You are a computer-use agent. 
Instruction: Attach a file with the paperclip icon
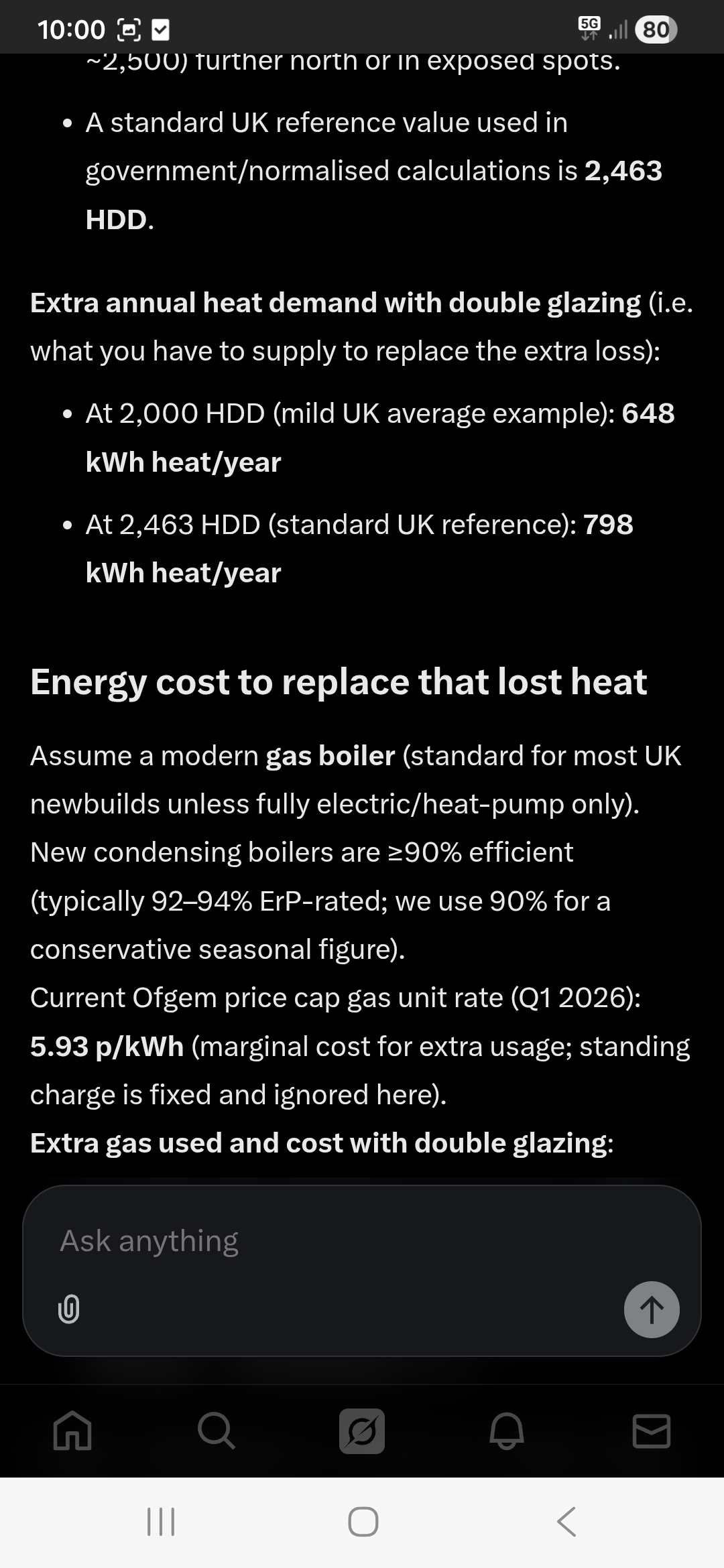(69, 1309)
